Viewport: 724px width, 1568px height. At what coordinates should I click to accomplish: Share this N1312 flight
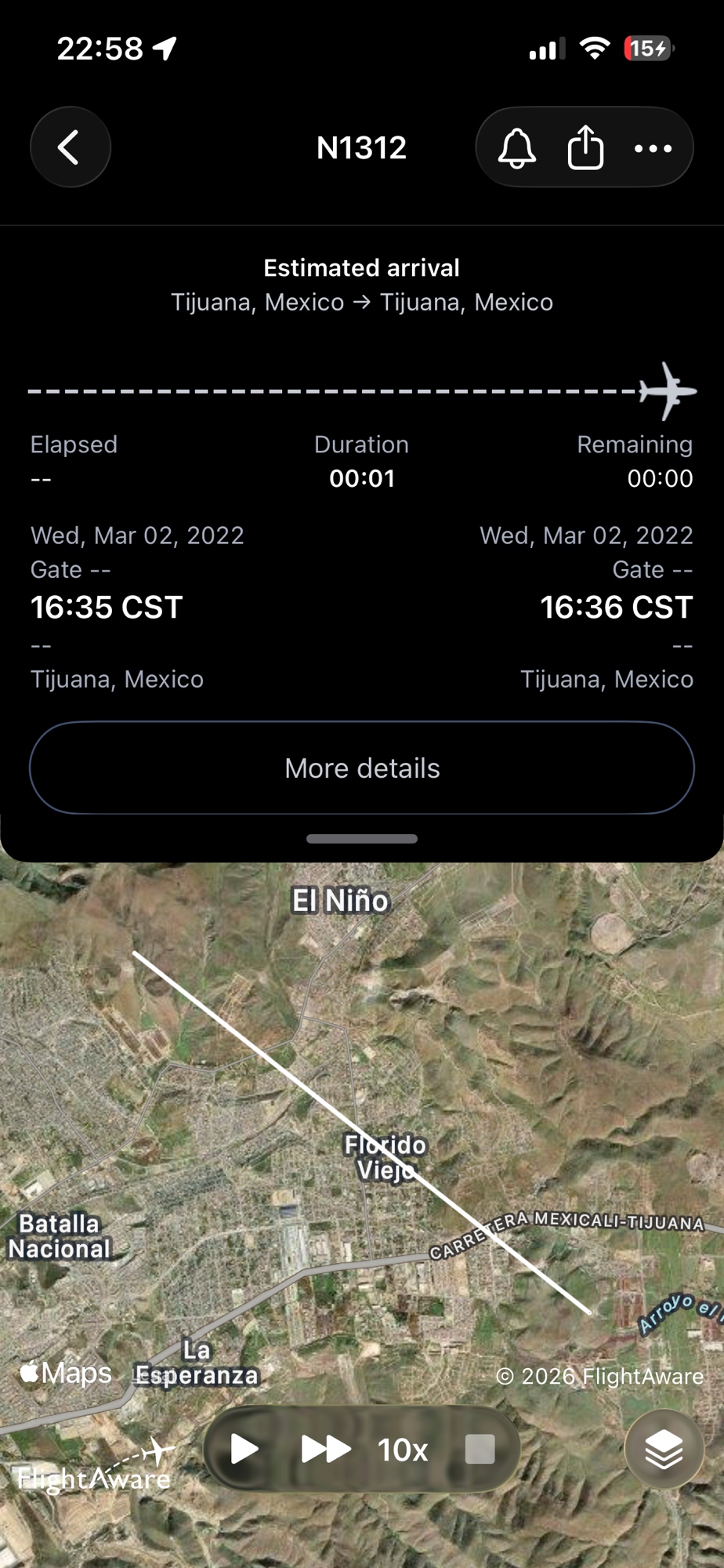tap(585, 147)
